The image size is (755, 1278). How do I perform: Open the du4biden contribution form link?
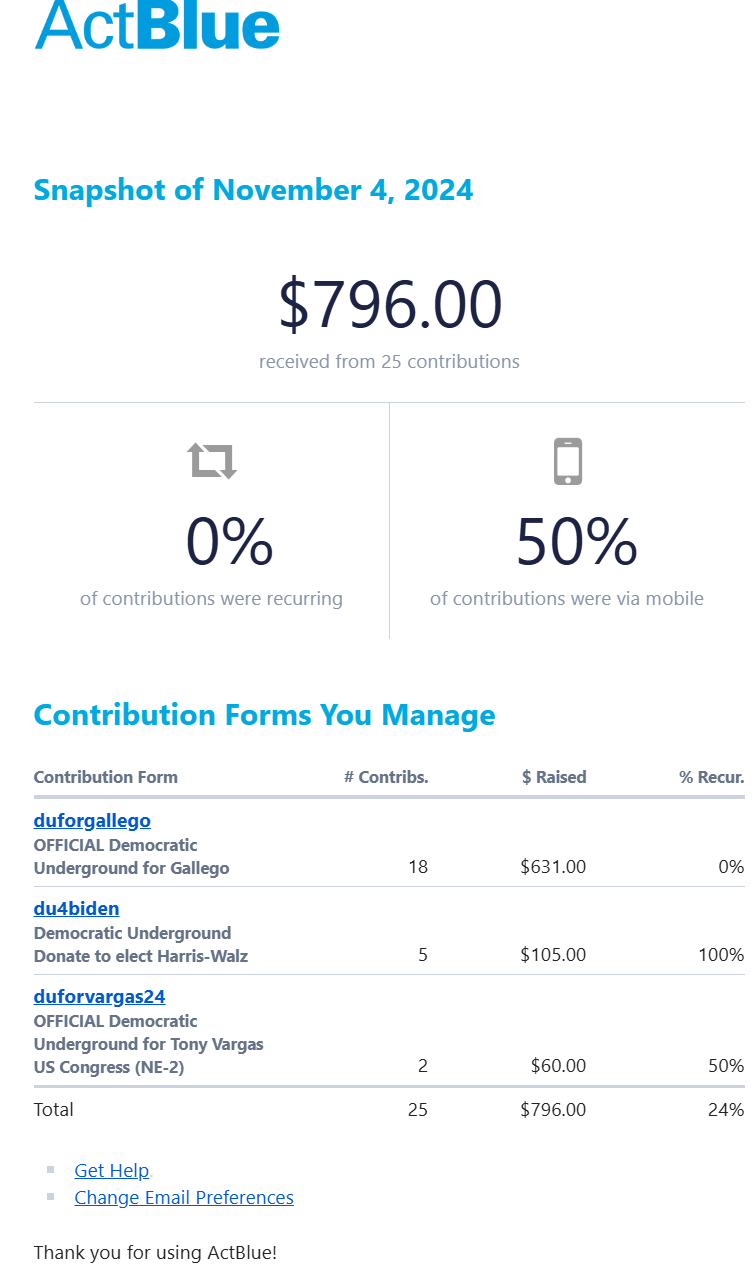(76, 909)
